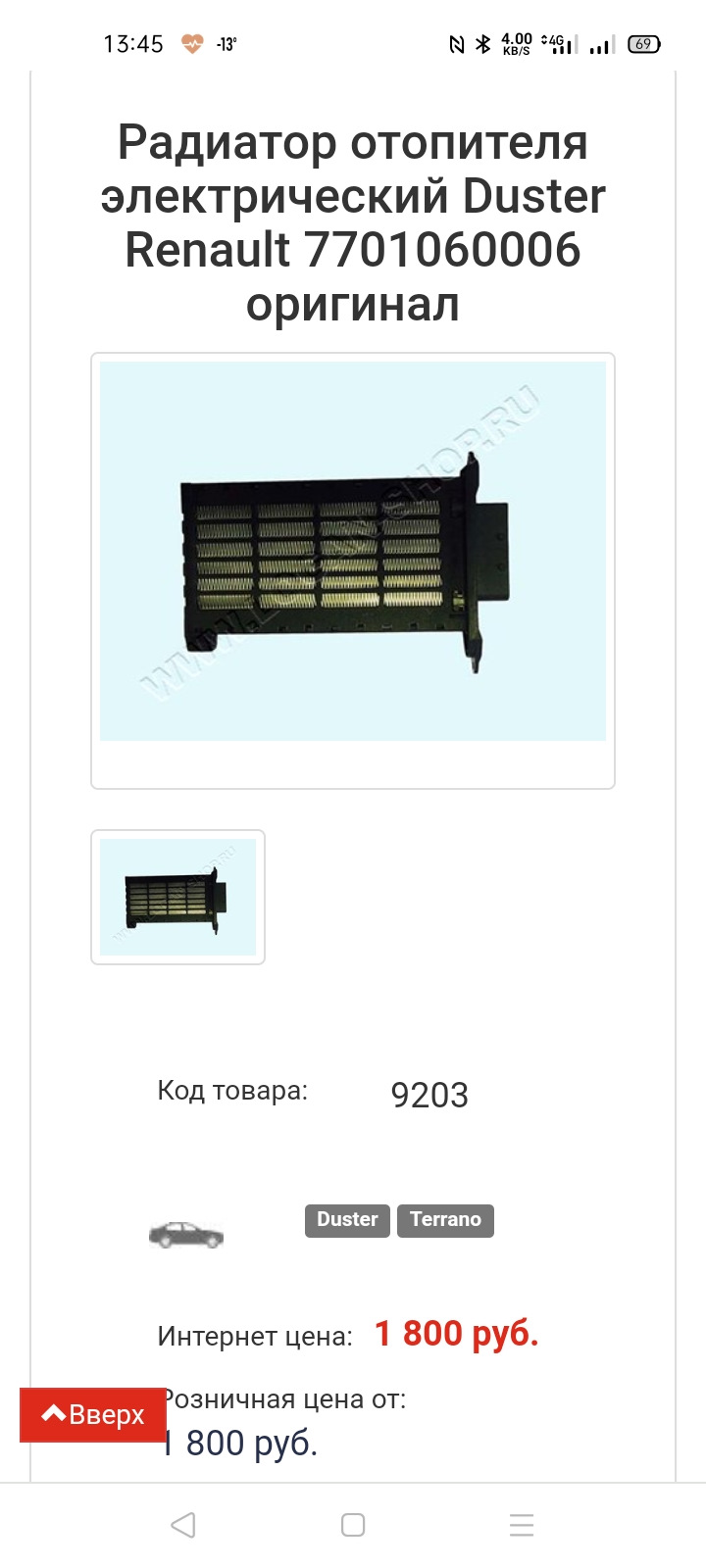The height and width of the screenshot is (1568, 706).
Task: Open the Duster model tag
Action: click(347, 1220)
